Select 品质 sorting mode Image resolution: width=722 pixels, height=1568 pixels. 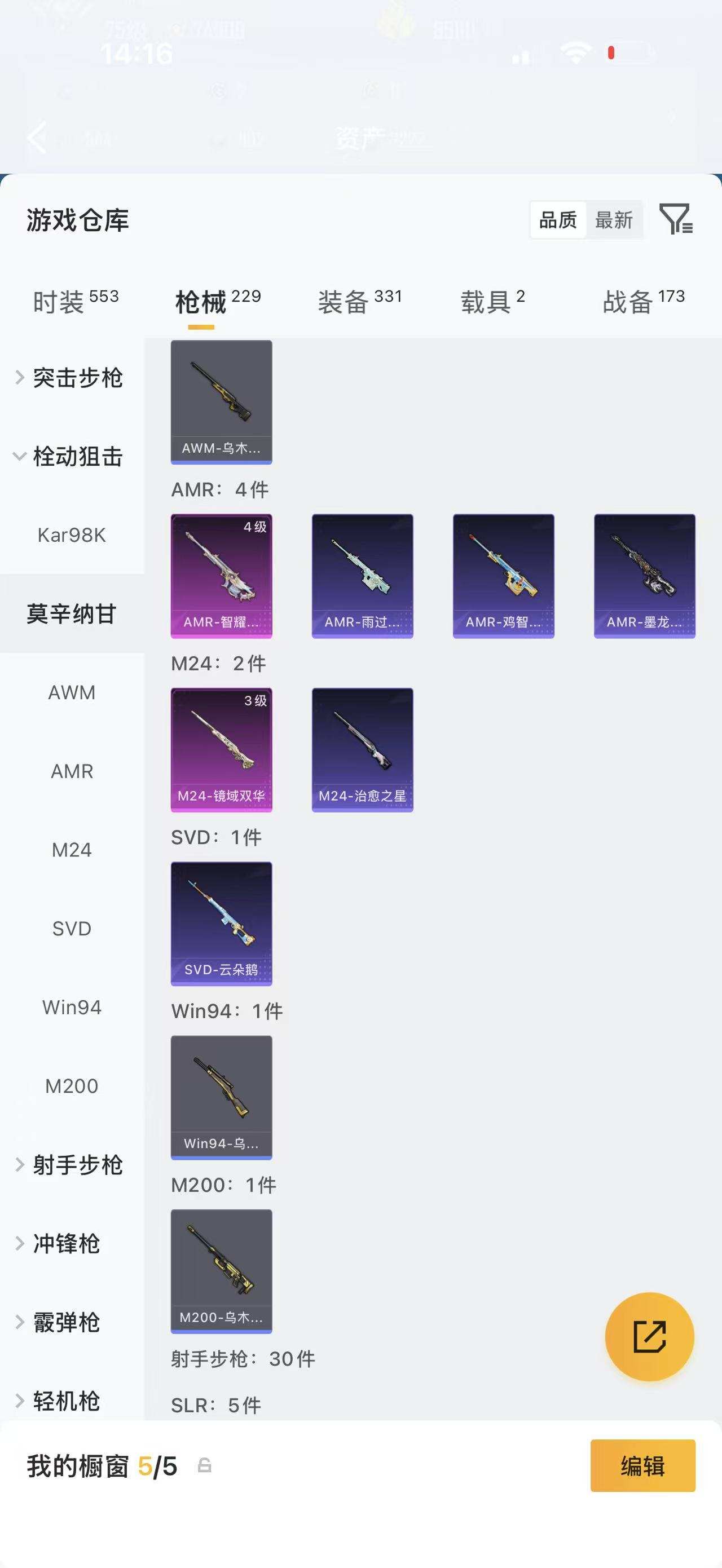(x=558, y=220)
